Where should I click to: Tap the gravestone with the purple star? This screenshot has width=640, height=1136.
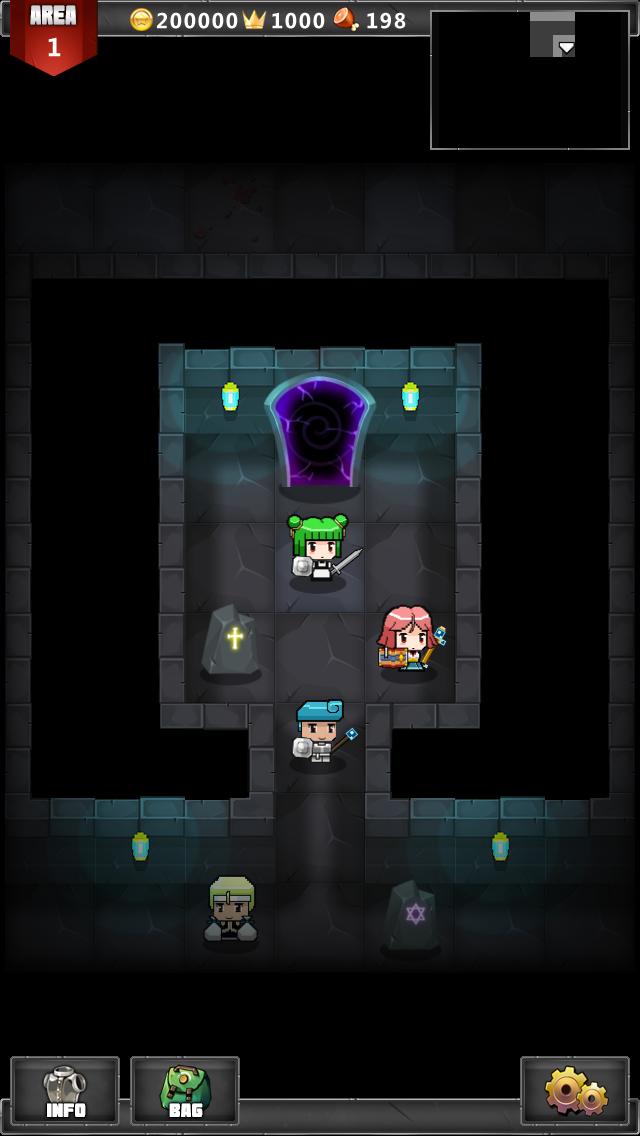coord(412,916)
